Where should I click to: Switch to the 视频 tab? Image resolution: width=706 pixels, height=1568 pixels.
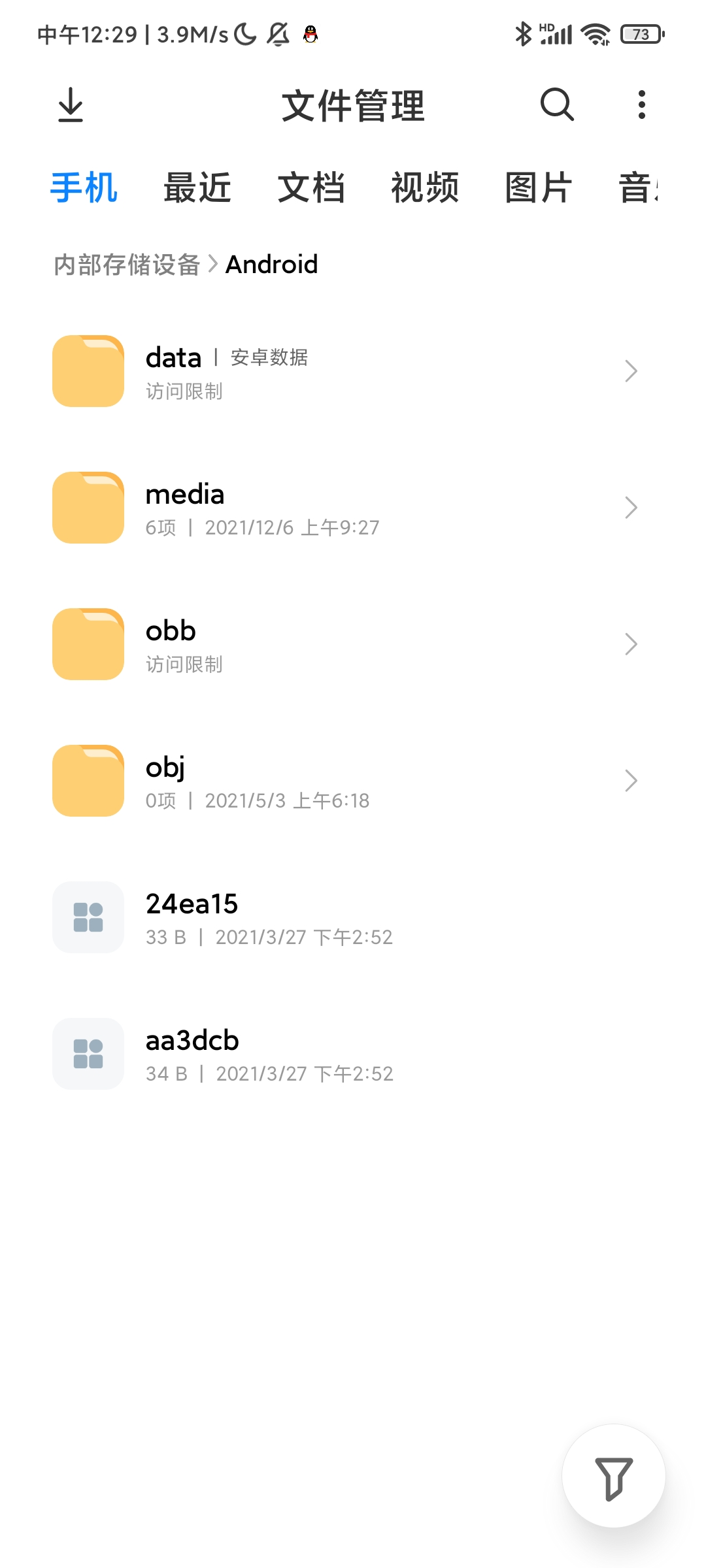coord(425,188)
